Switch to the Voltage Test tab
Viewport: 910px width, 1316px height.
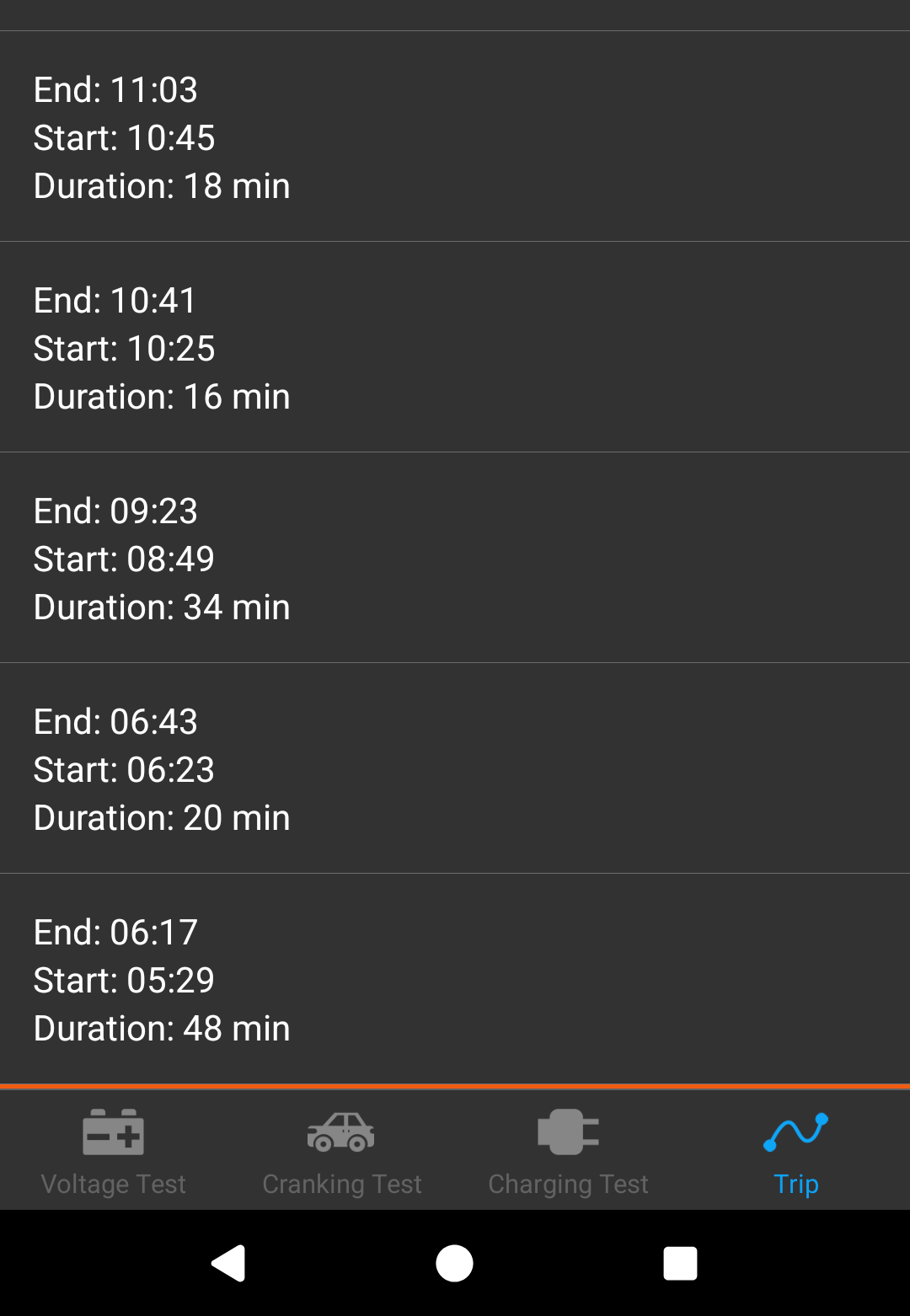[x=114, y=1151]
